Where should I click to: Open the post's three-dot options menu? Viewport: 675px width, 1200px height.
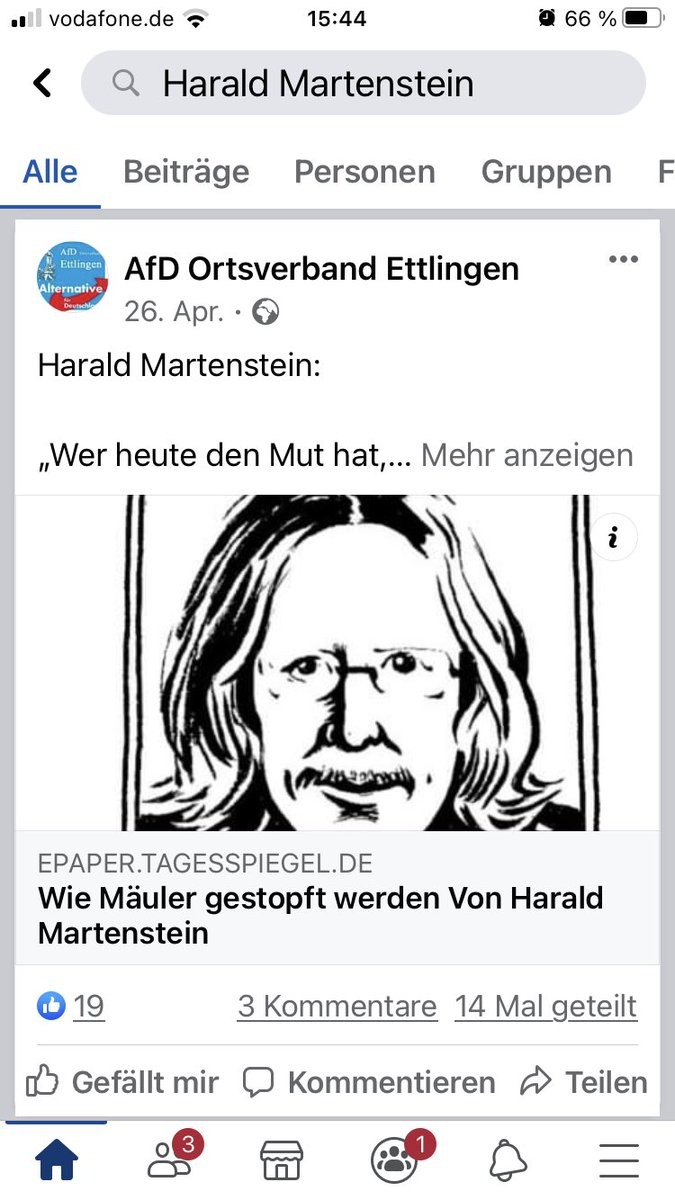click(x=622, y=260)
